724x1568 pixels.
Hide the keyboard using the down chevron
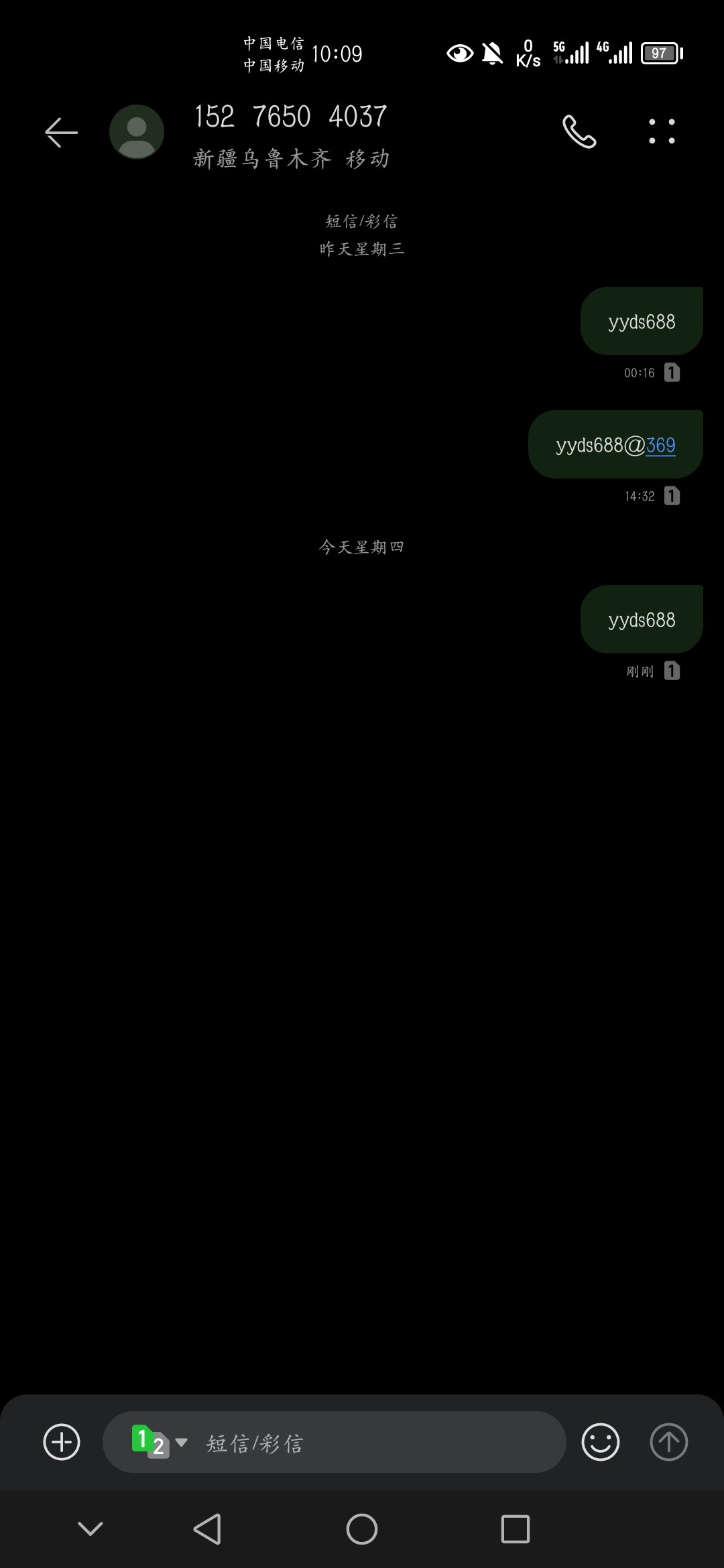tap(90, 1528)
